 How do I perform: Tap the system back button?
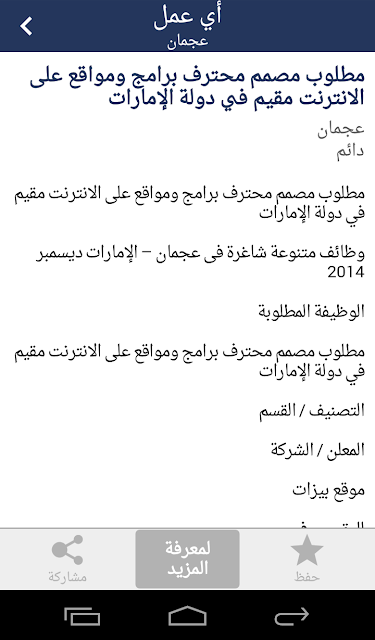point(292,616)
